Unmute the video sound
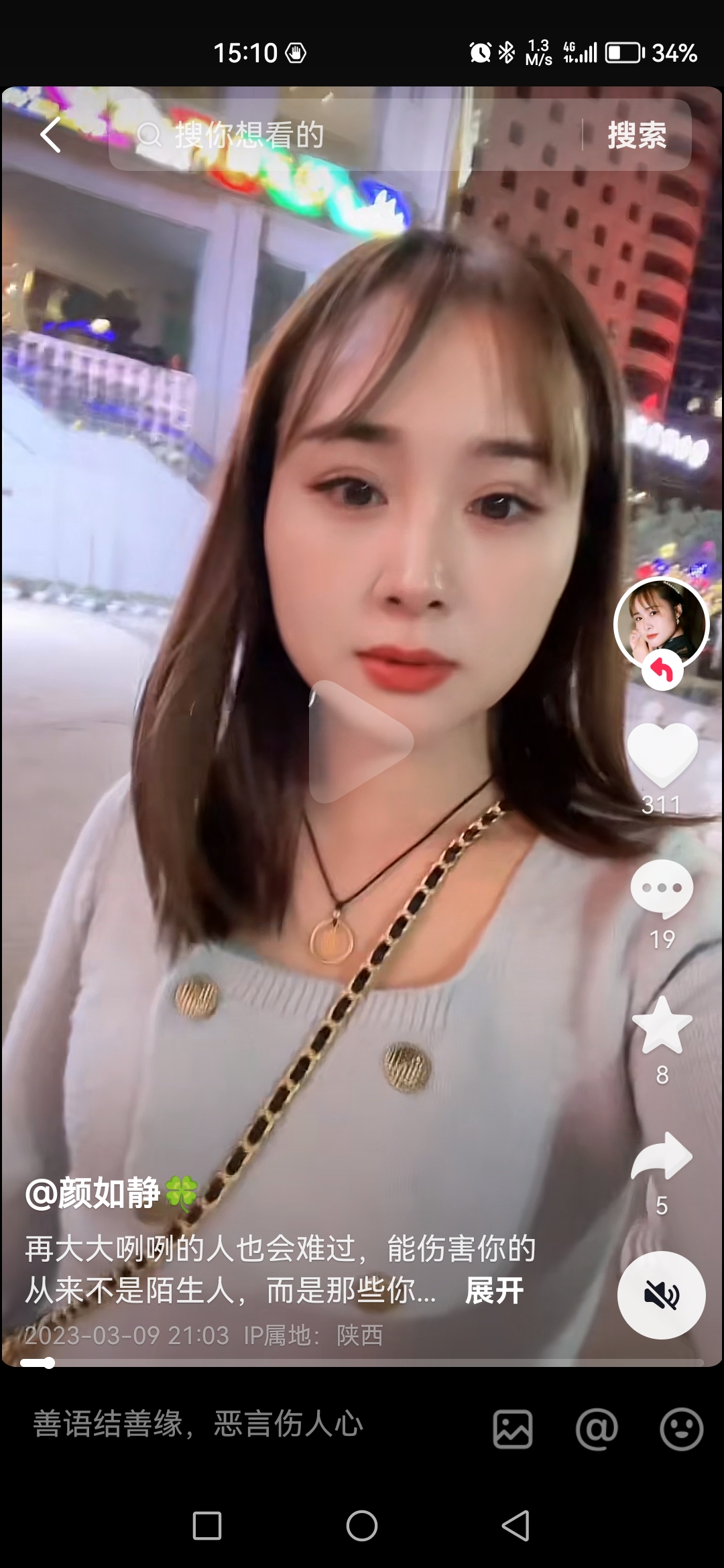Screen dimensions: 724x1568 [662, 1295]
